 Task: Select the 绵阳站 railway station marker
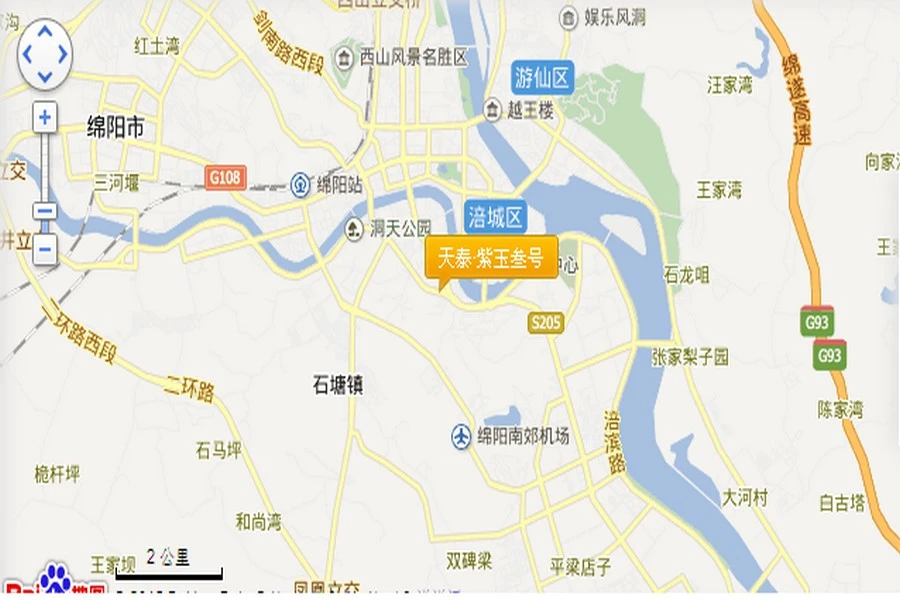pyautogui.click(x=301, y=184)
